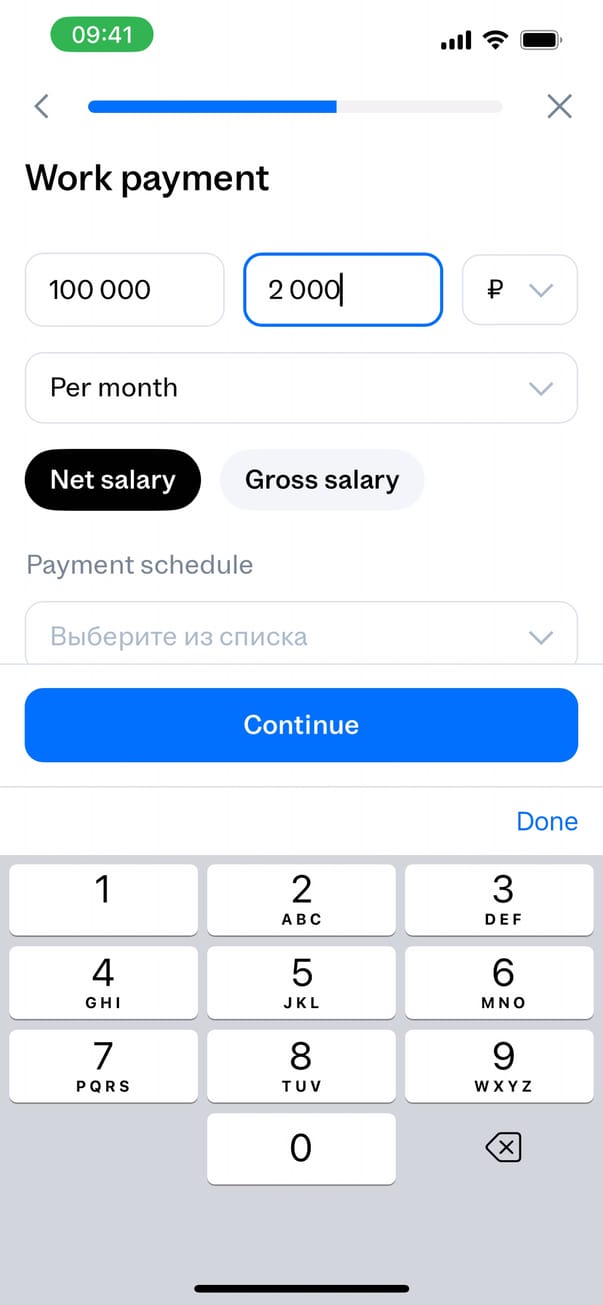
Task: Dismiss keypad with Done
Action: (546, 821)
